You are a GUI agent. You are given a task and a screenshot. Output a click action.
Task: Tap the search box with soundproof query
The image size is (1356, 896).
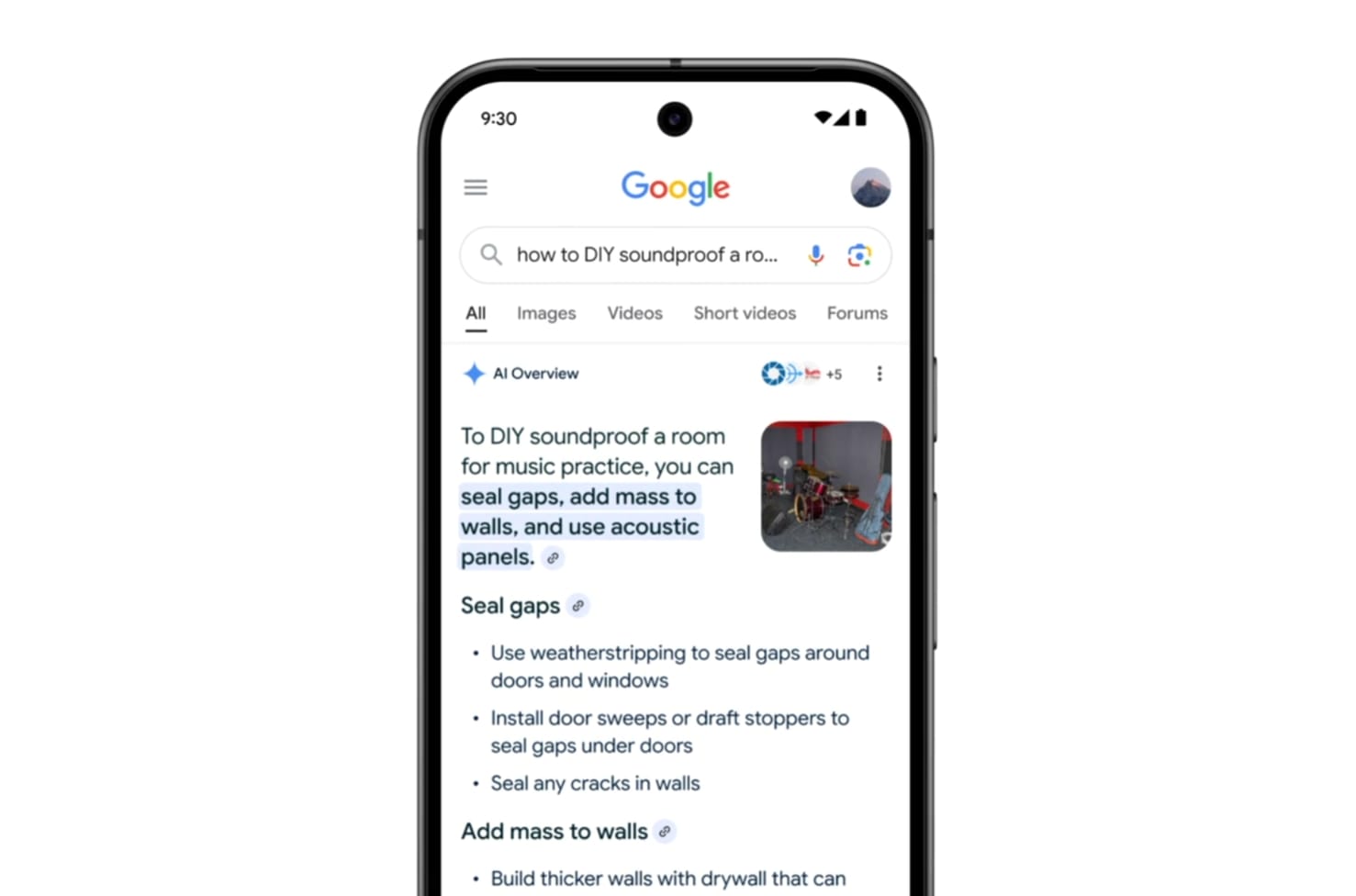tap(645, 255)
